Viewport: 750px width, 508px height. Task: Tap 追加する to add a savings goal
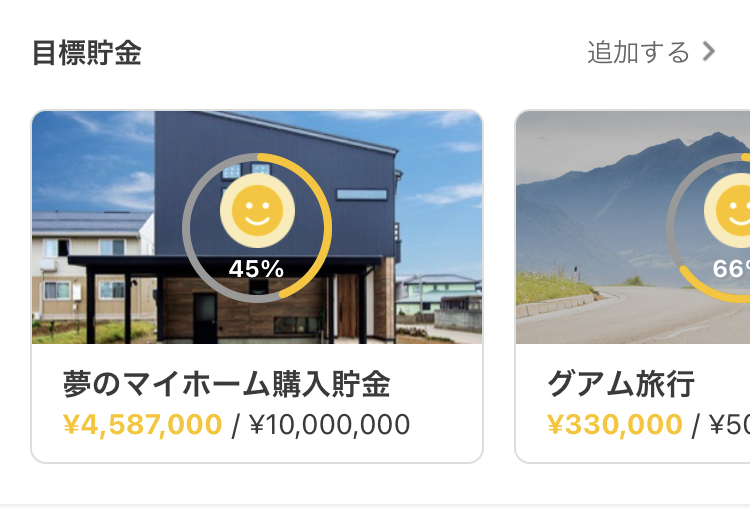[650, 52]
